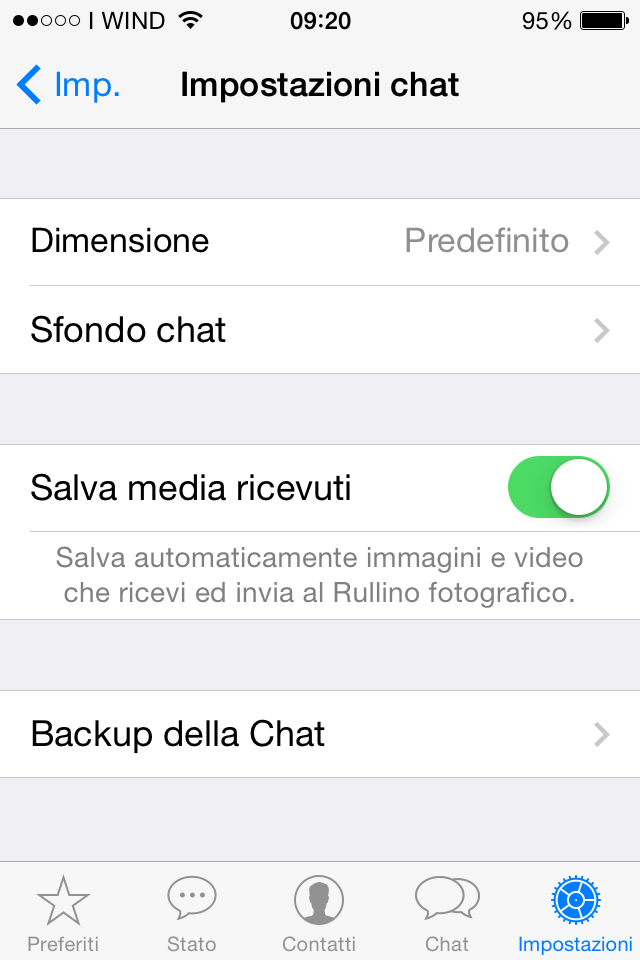This screenshot has height=960, width=640.
Task: Open the Dimensione setting
Action: (320, 242)
